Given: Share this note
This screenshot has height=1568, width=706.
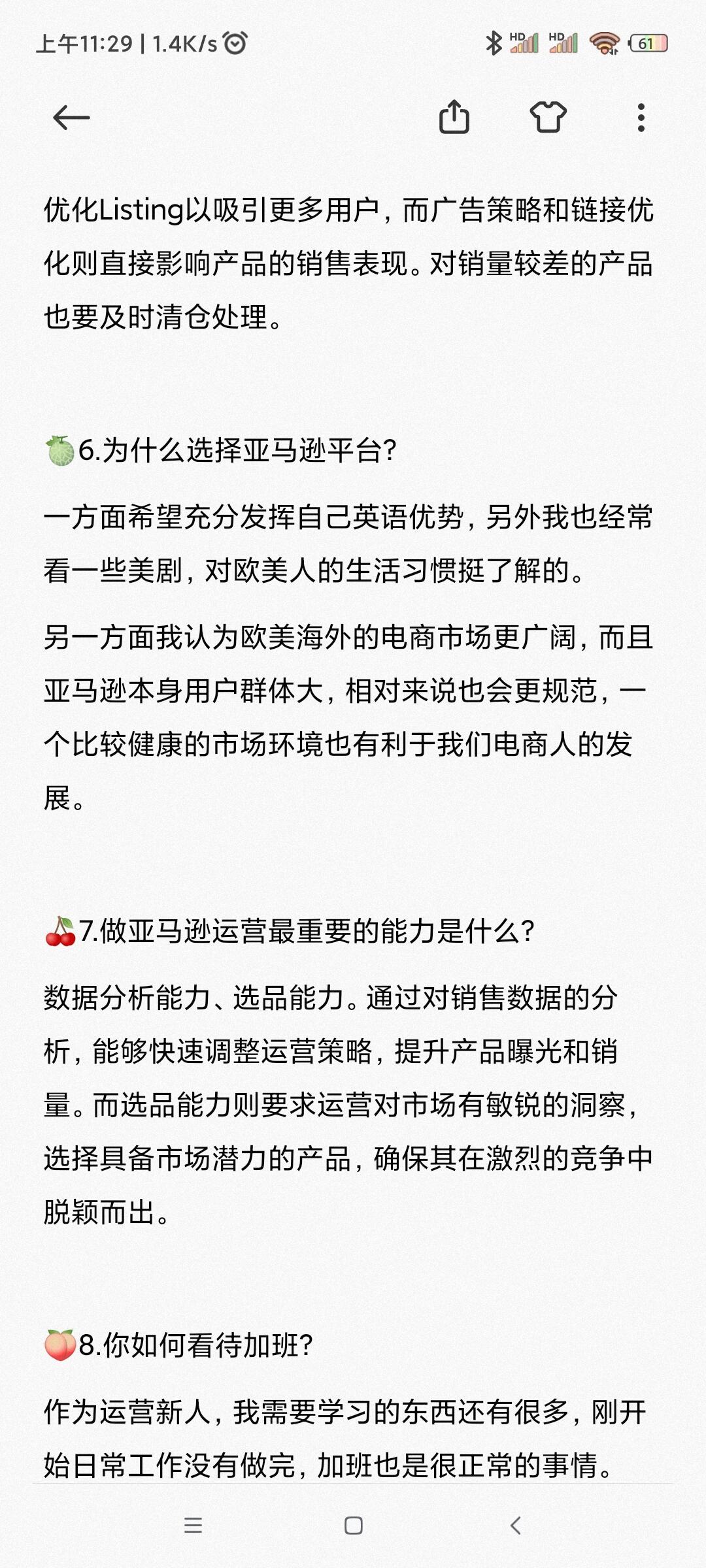Looking at the screenshot, I should (x=454, y=117).
